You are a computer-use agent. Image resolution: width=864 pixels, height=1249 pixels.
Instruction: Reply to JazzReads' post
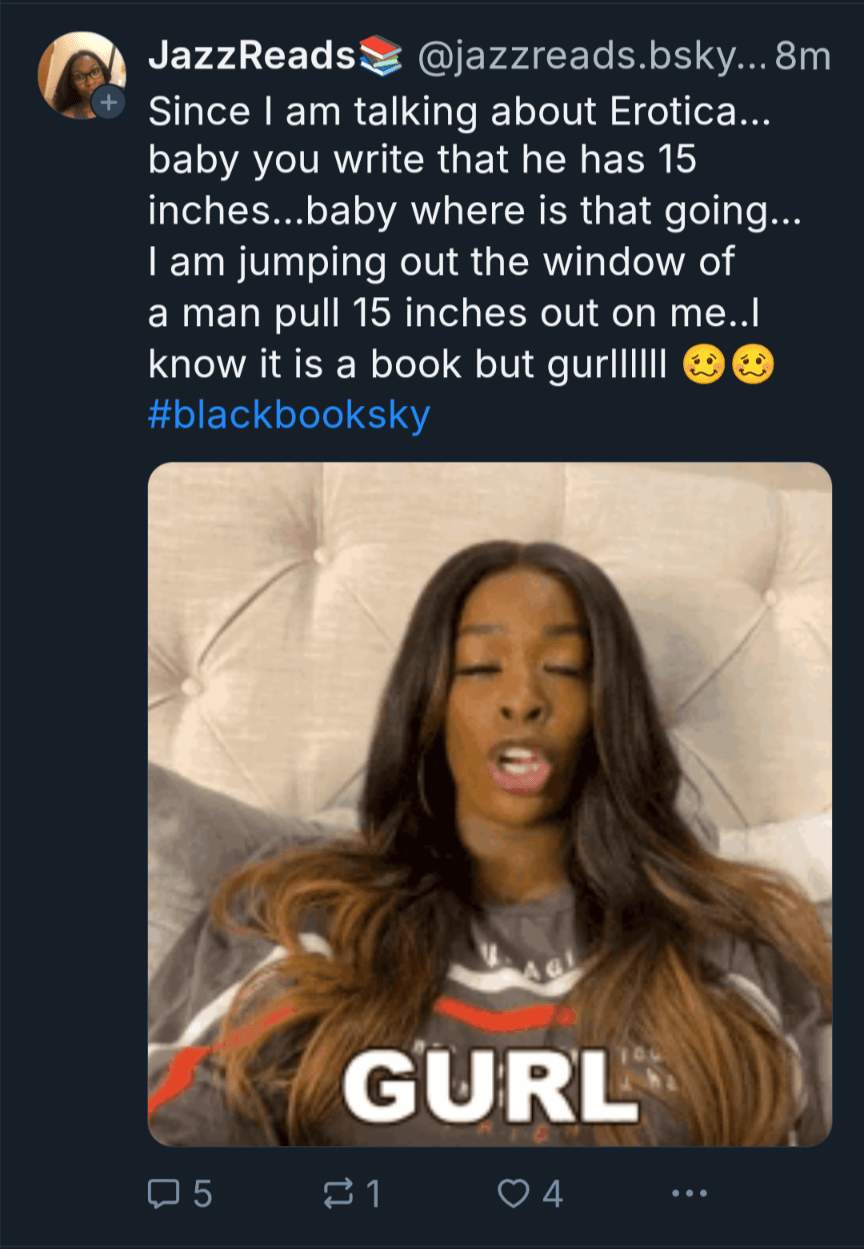pos(180,1193)
